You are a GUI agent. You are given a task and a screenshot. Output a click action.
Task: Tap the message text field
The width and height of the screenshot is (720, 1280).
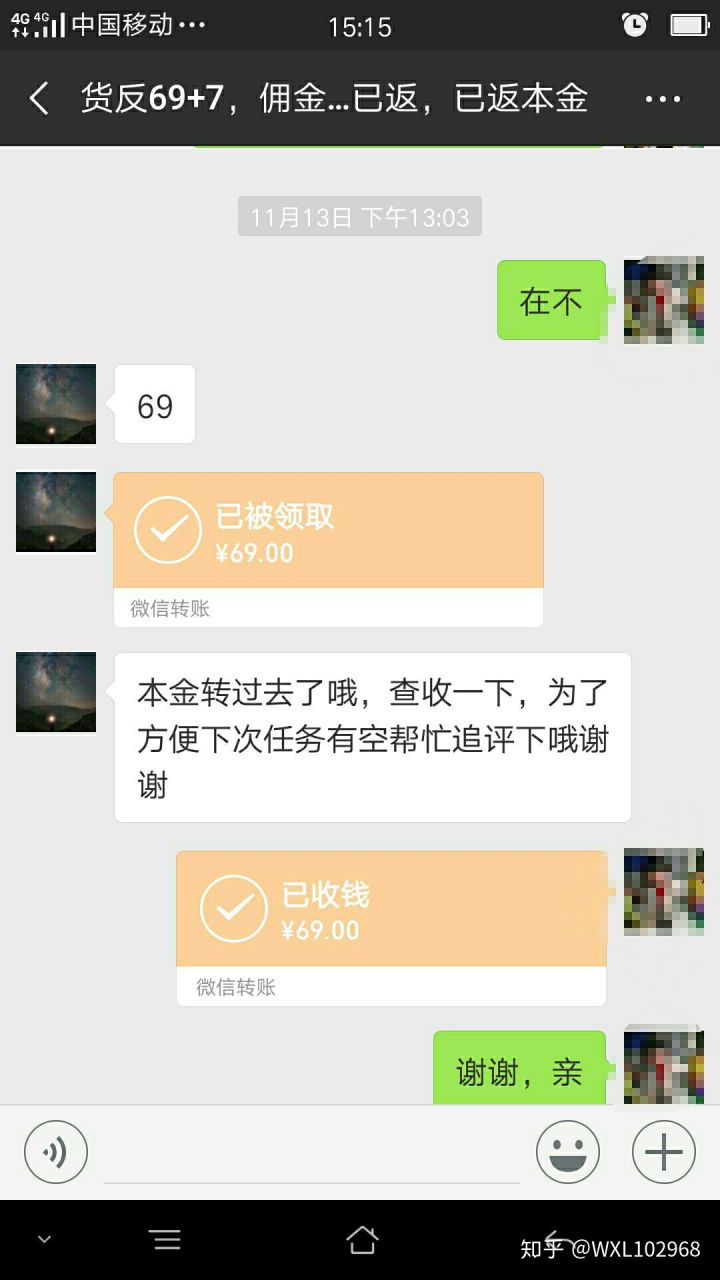point(312,1152)
